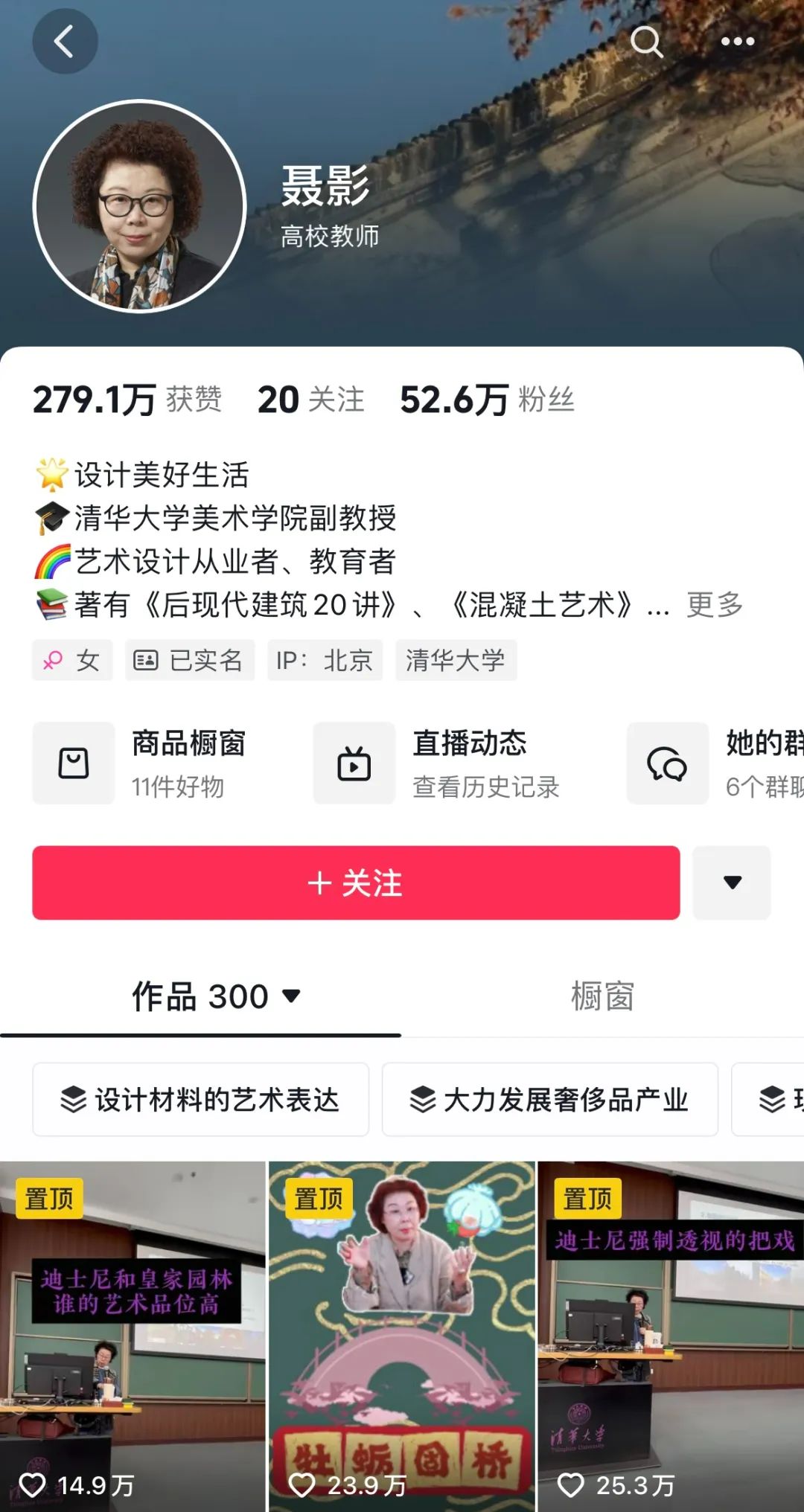View 聂影's profile avatar

click(140, 206)
